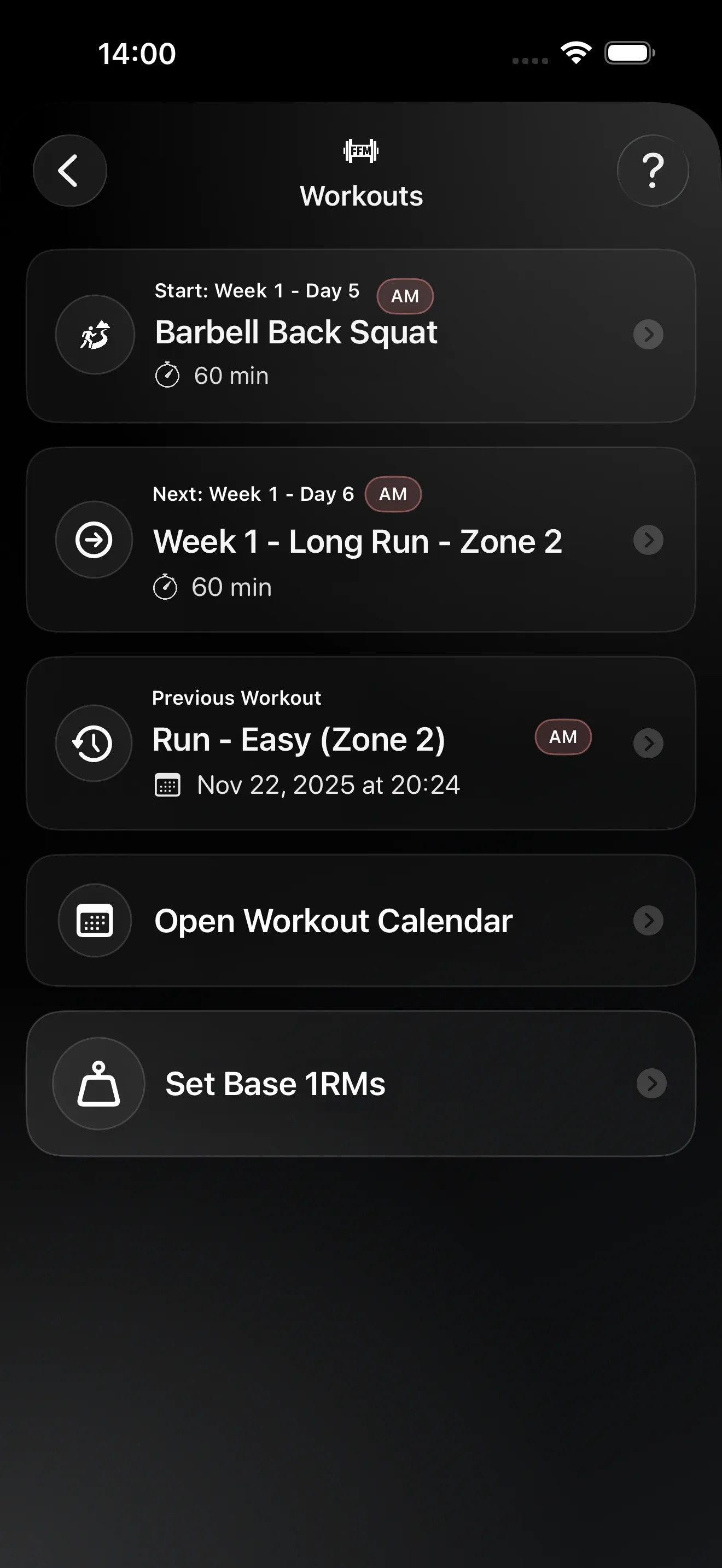Tap the chevron on Set Base 1RMs row
The image size is (722, 1568).
pos(651,1083)
